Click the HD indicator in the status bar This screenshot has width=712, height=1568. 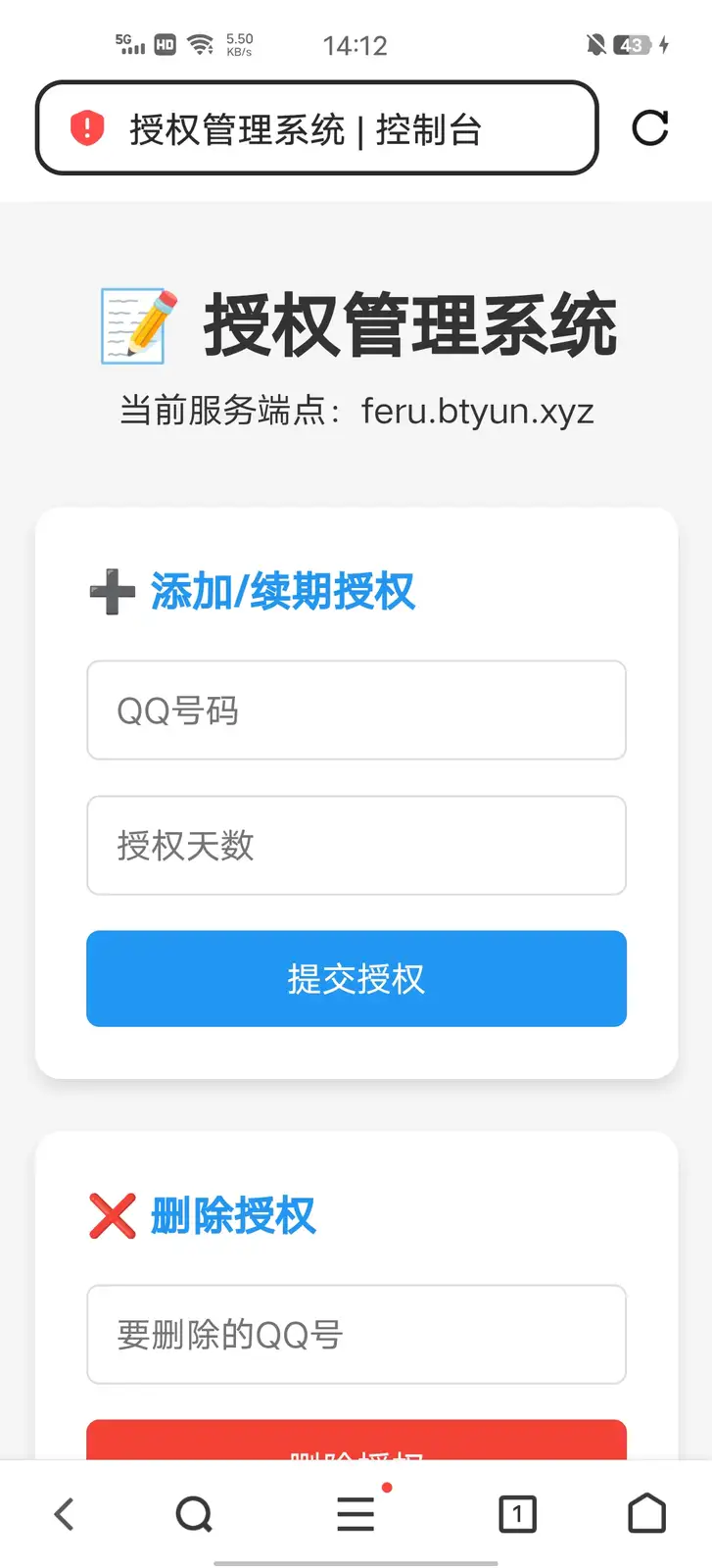[167, 44]
